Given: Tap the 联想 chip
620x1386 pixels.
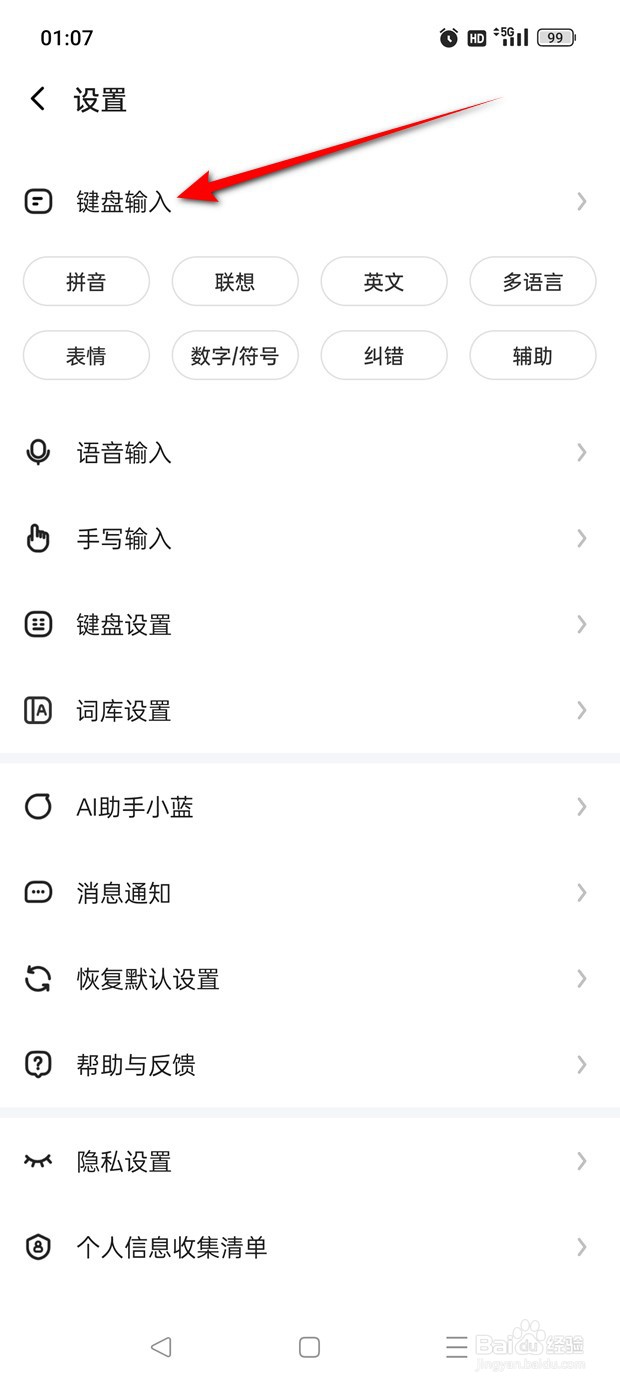Looking at the screenshot, I should (235, 282).
